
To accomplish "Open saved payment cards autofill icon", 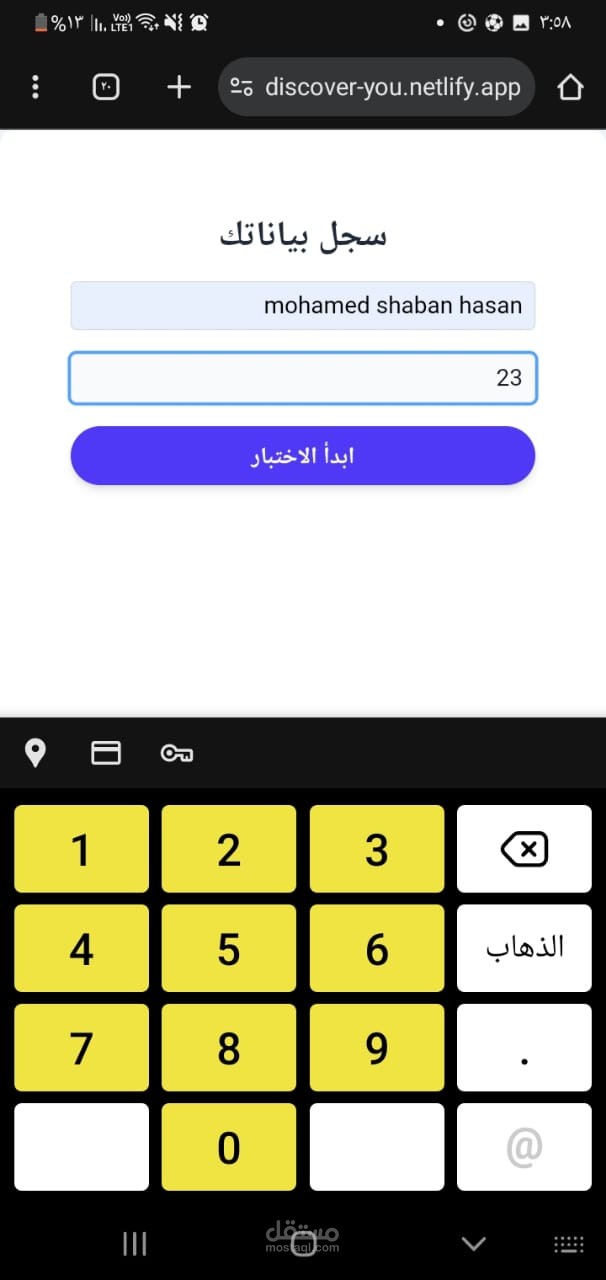I will (106, 753).
